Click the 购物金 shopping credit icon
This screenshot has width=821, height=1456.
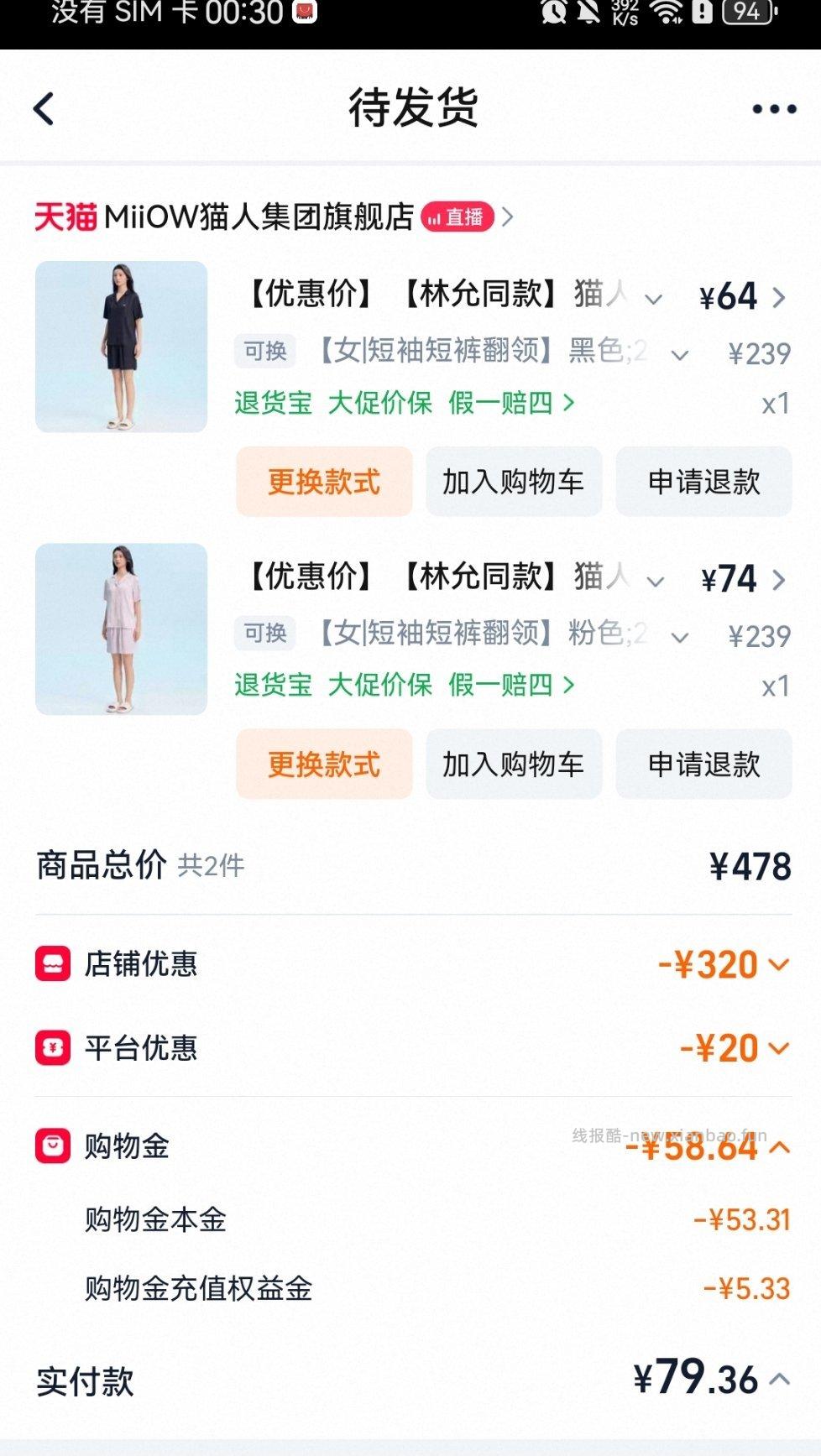(52, 1147)
